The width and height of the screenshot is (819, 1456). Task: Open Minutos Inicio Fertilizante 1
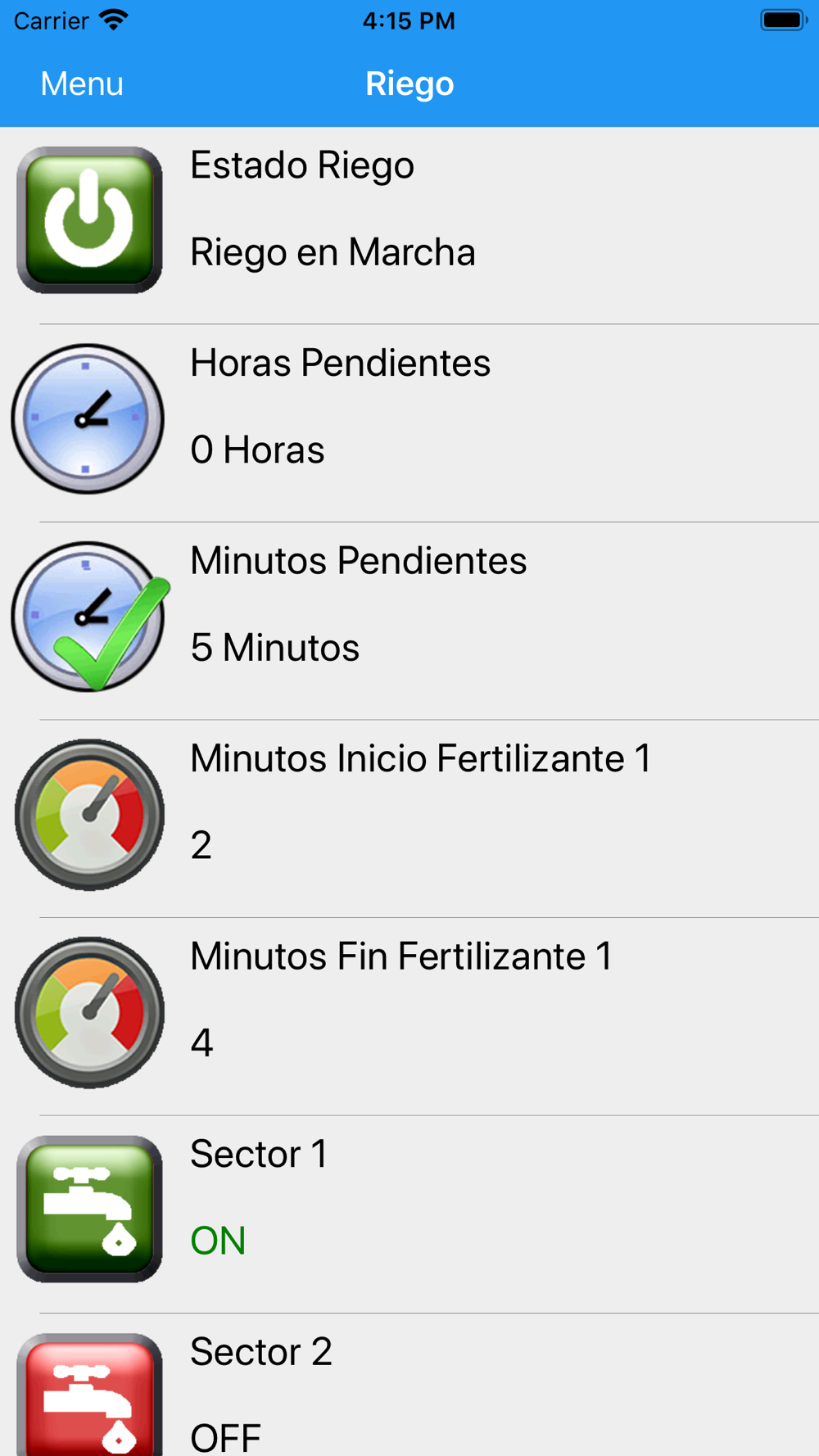click(x=409, y=819)
